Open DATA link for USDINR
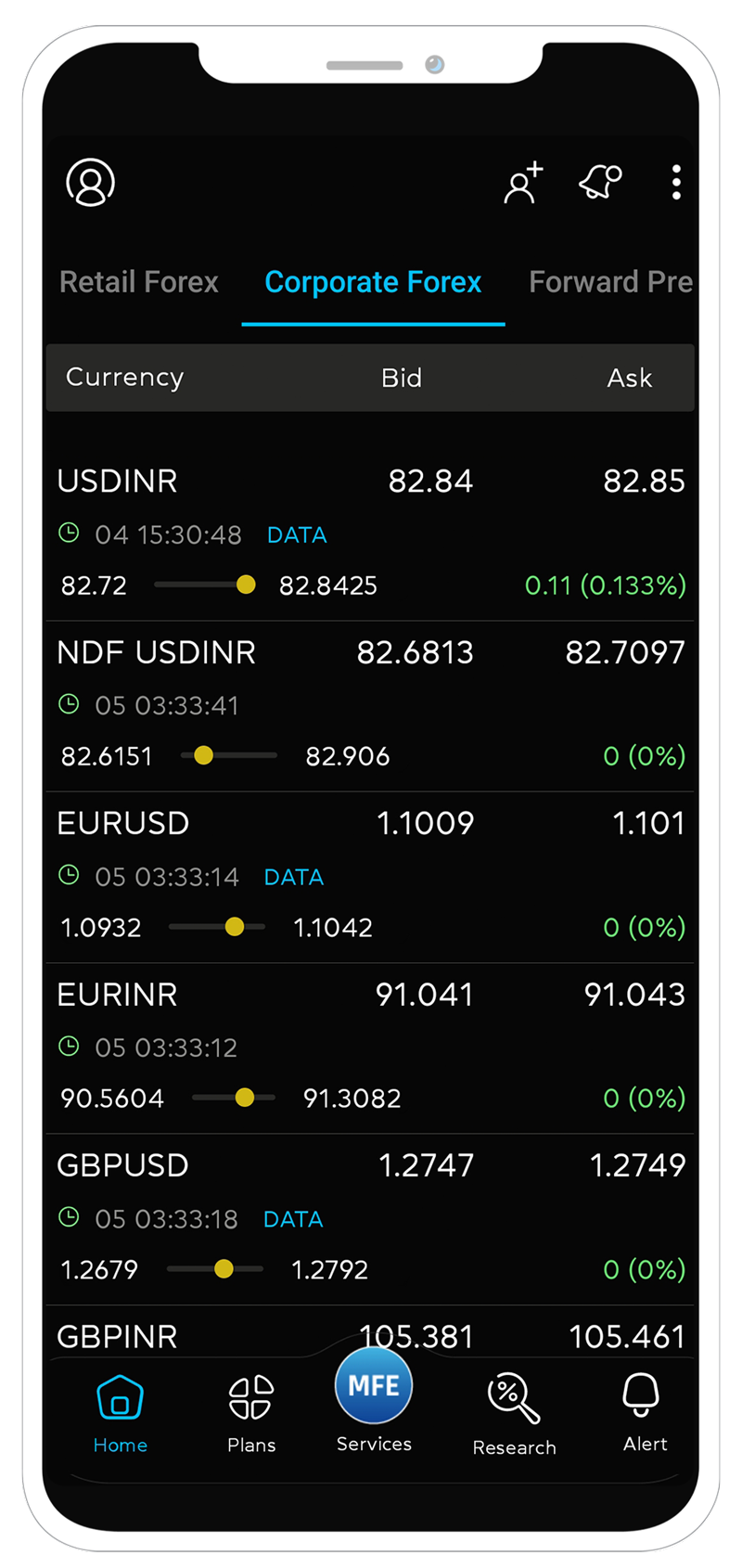Image resolution: width=742 pixels, height=1568 pixels. coord(296,534)
